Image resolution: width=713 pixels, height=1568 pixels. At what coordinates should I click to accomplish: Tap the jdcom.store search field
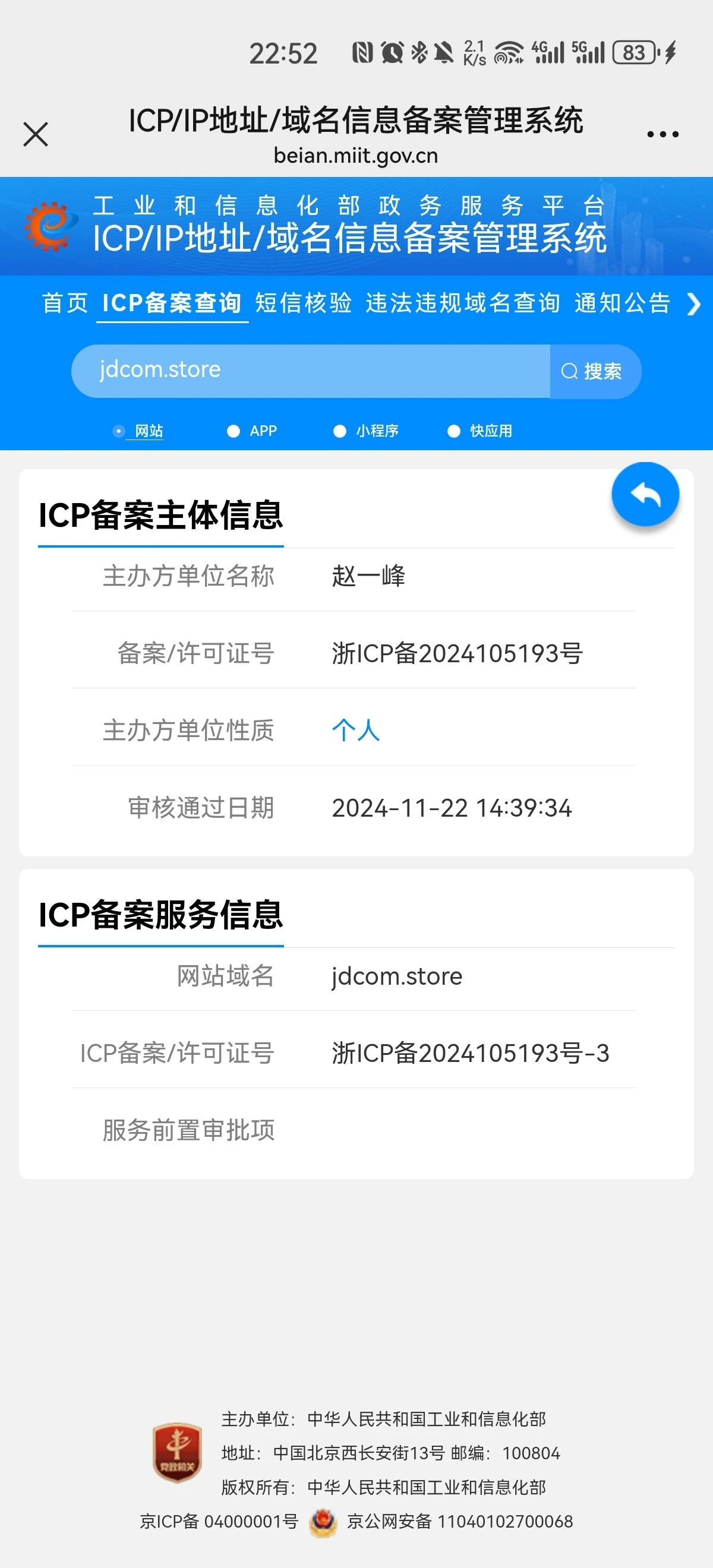311,371
